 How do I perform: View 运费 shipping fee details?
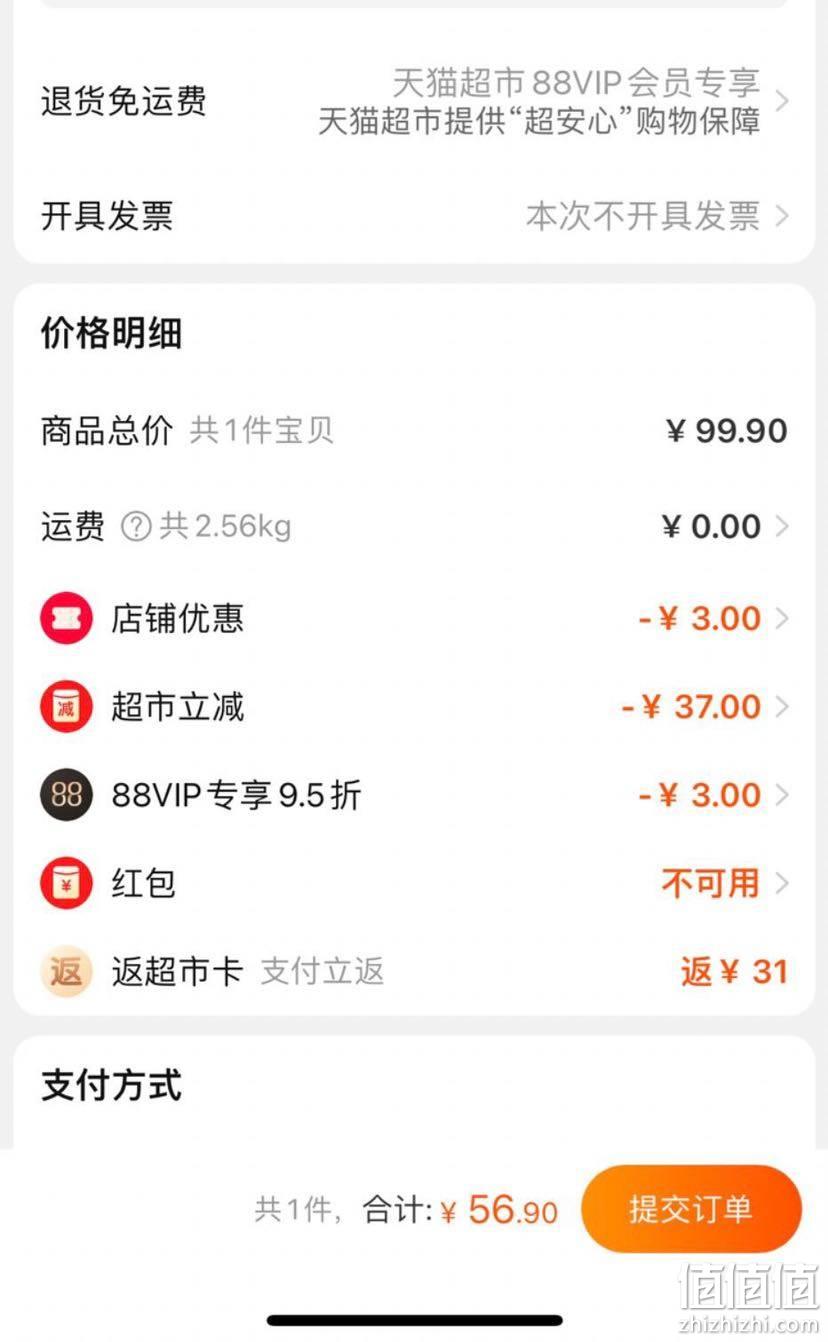414,526
